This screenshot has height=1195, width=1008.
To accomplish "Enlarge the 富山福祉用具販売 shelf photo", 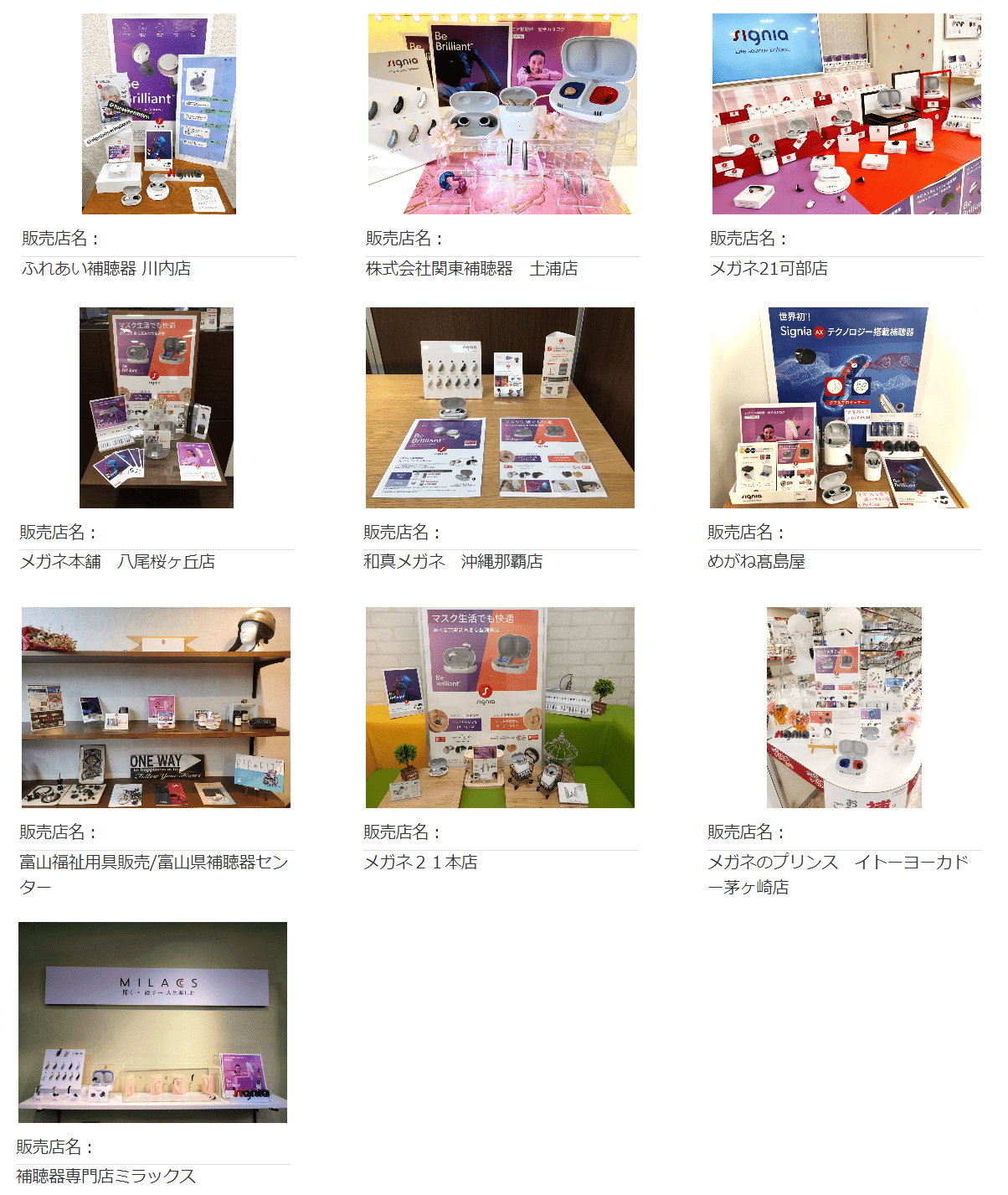I will 156,708.
